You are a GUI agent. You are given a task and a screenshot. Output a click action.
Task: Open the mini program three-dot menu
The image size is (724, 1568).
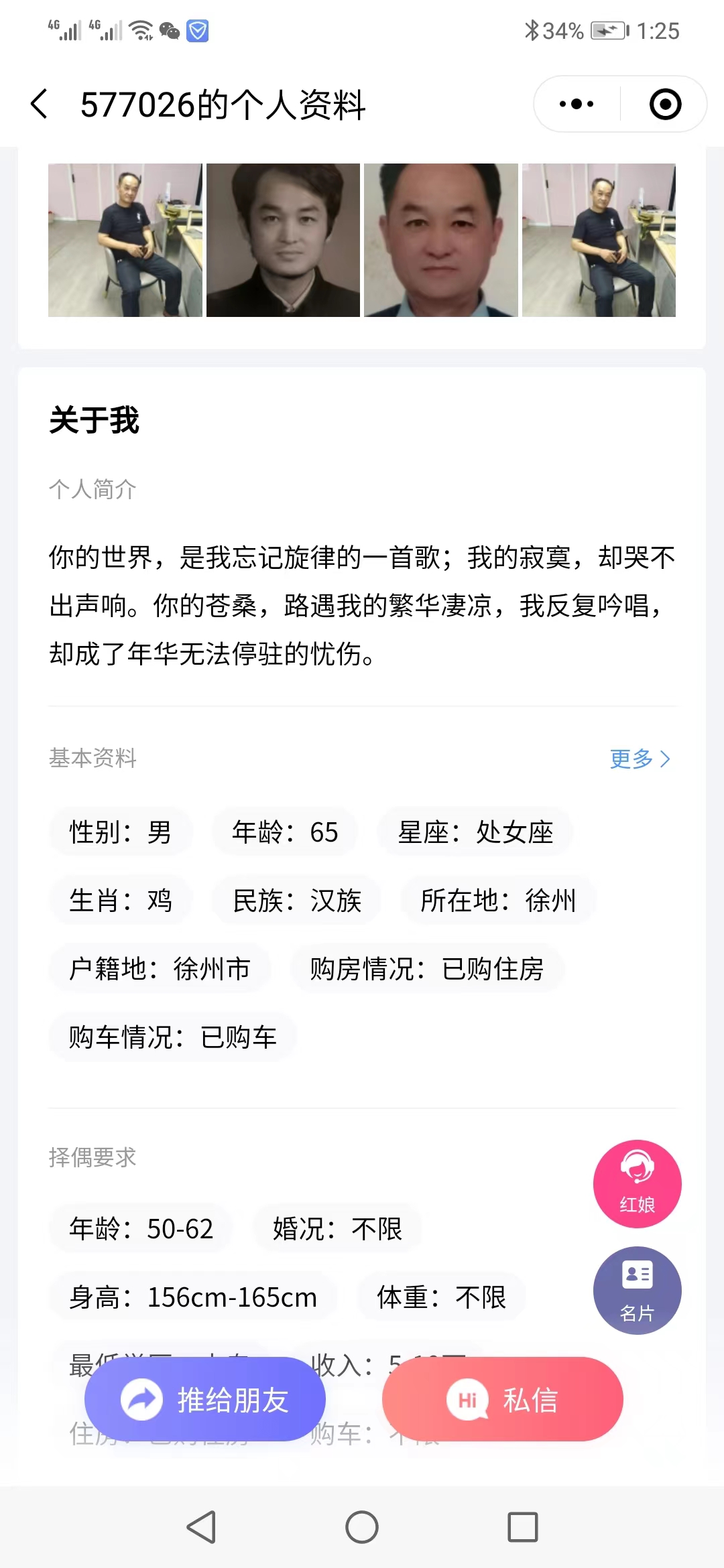[x=577, y=104]
